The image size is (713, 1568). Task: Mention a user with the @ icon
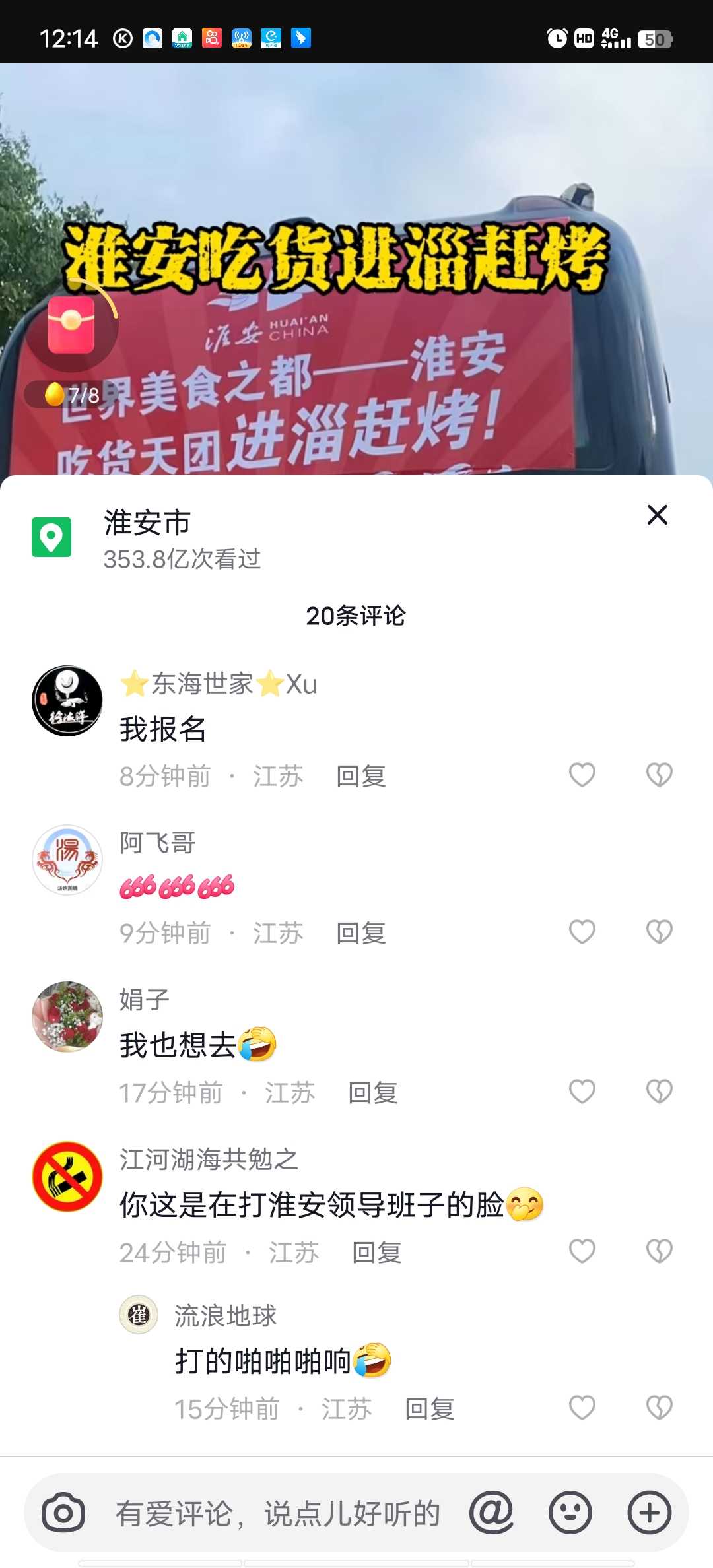491,1513
